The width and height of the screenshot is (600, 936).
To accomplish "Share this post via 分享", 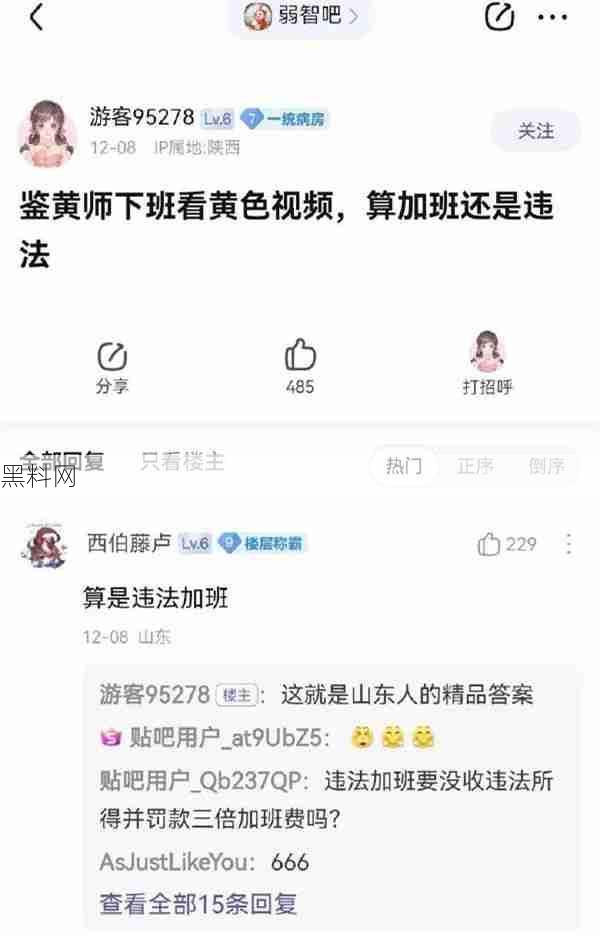I will pyautogui.click(x=112, y=367).
